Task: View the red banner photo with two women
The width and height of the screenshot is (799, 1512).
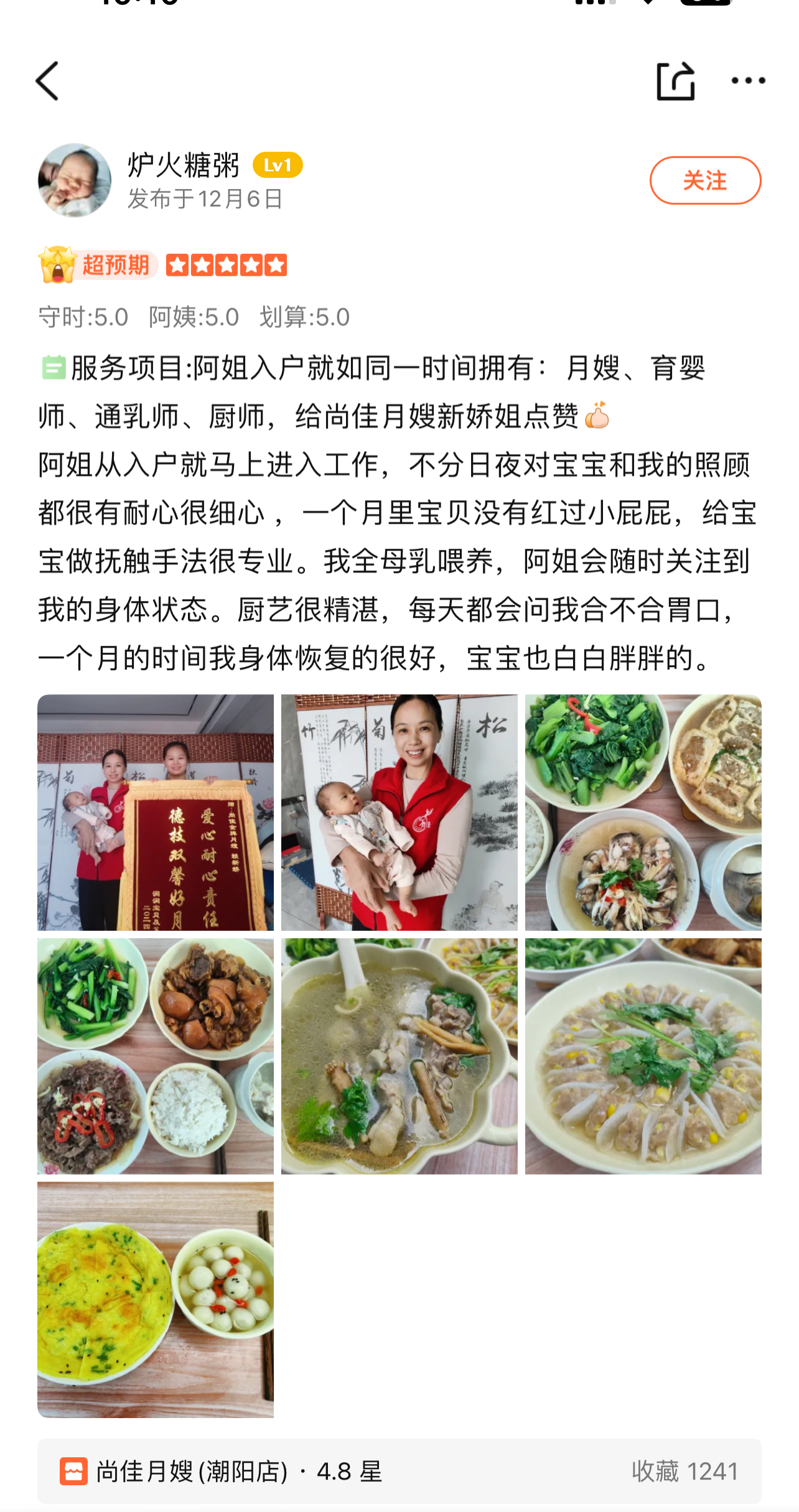Action: pos(156,812)
